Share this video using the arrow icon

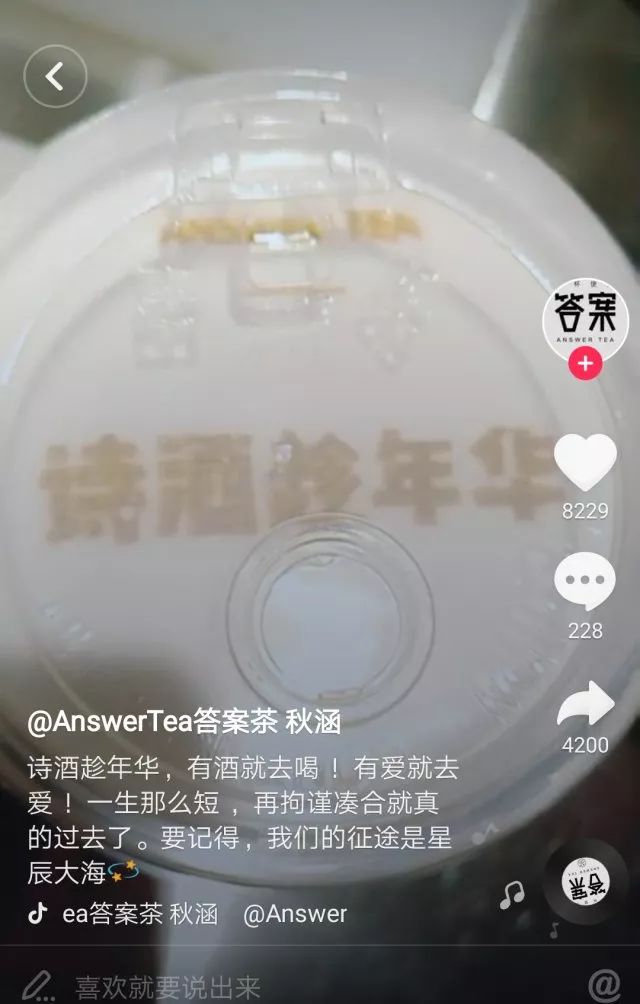tap(585, 705)
